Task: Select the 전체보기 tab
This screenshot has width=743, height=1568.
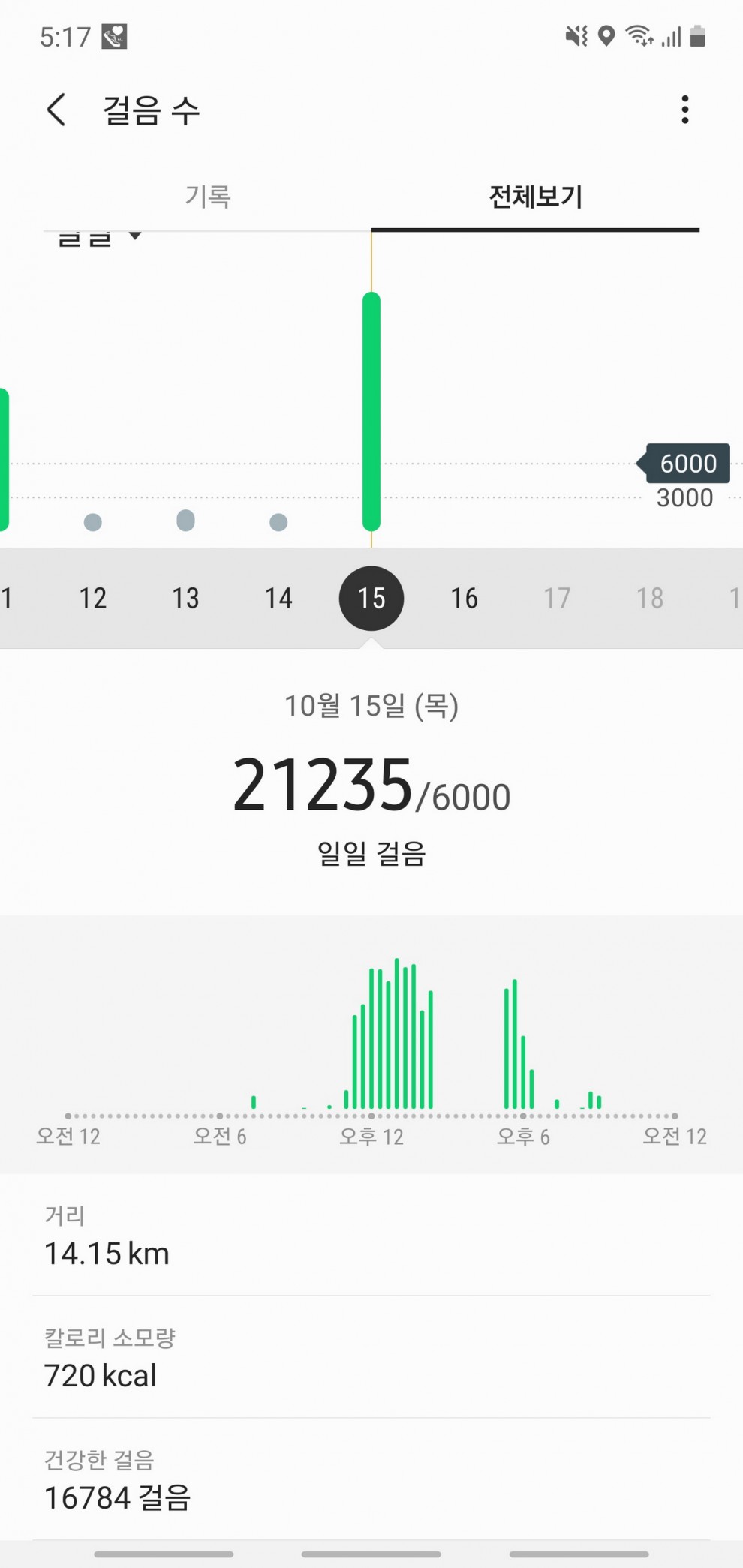Action: pos(535,197)
